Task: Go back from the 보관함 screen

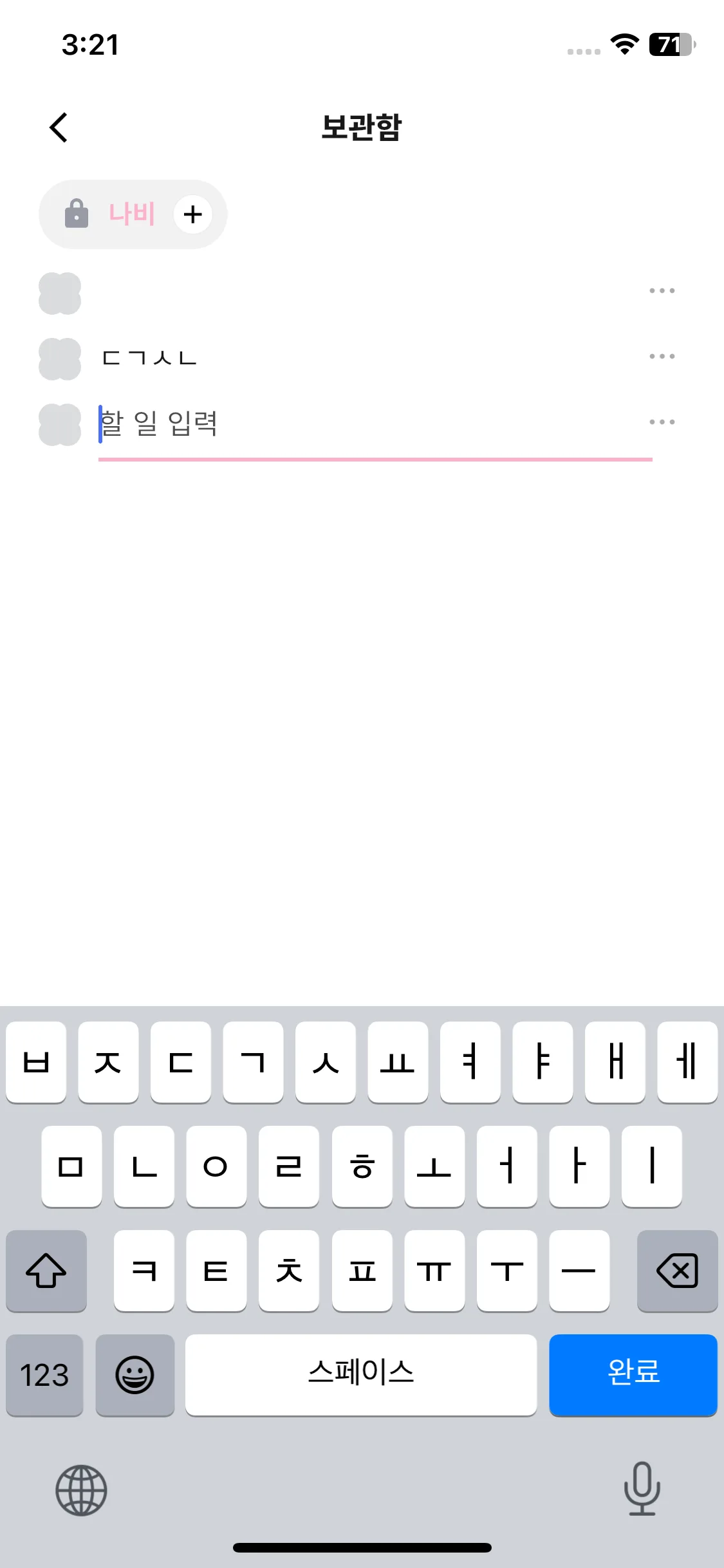Action: 59,127
